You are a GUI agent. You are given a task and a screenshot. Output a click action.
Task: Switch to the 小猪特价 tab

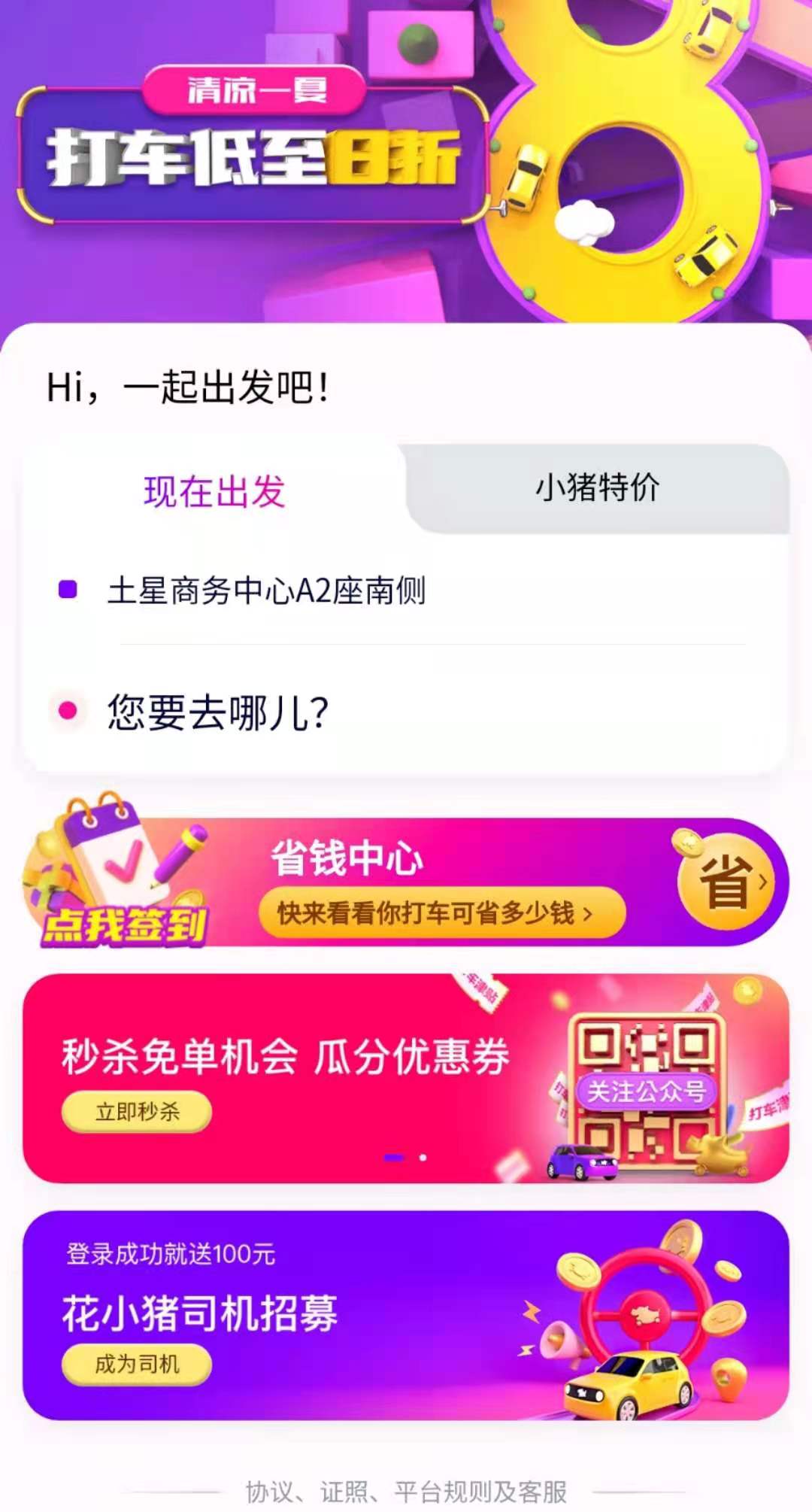[x=598, y=487]
